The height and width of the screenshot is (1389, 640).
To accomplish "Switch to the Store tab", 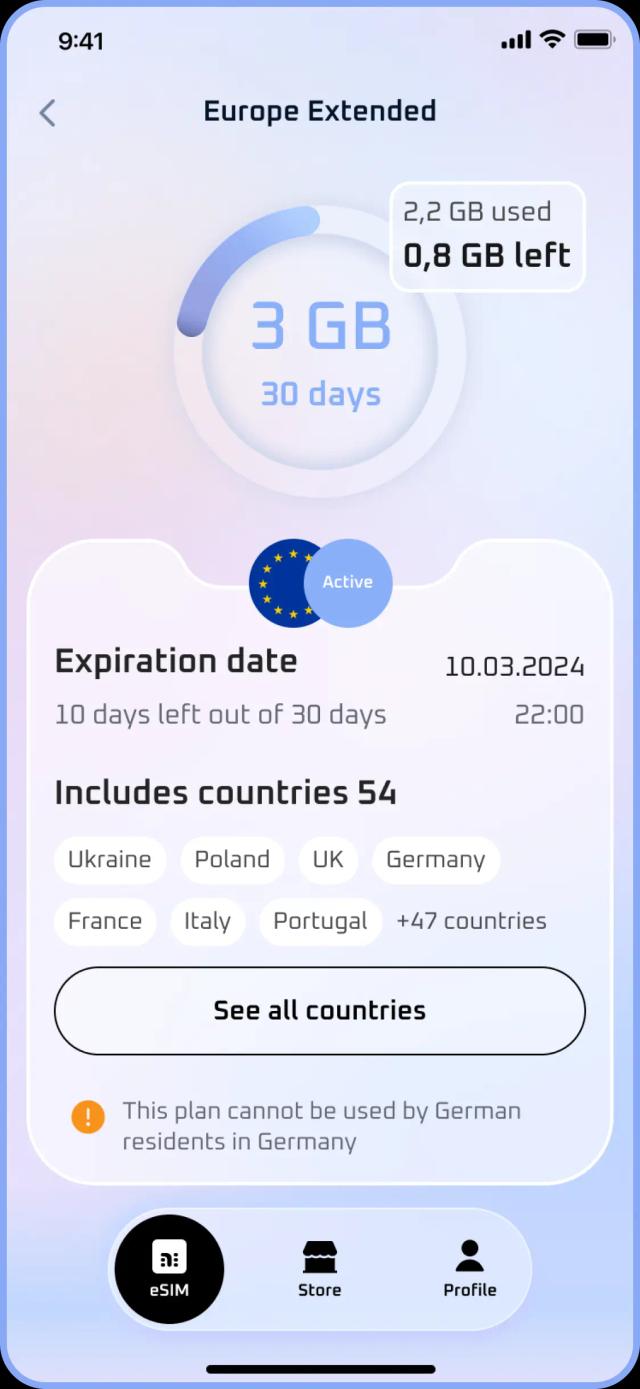I will coord(319,1269).
